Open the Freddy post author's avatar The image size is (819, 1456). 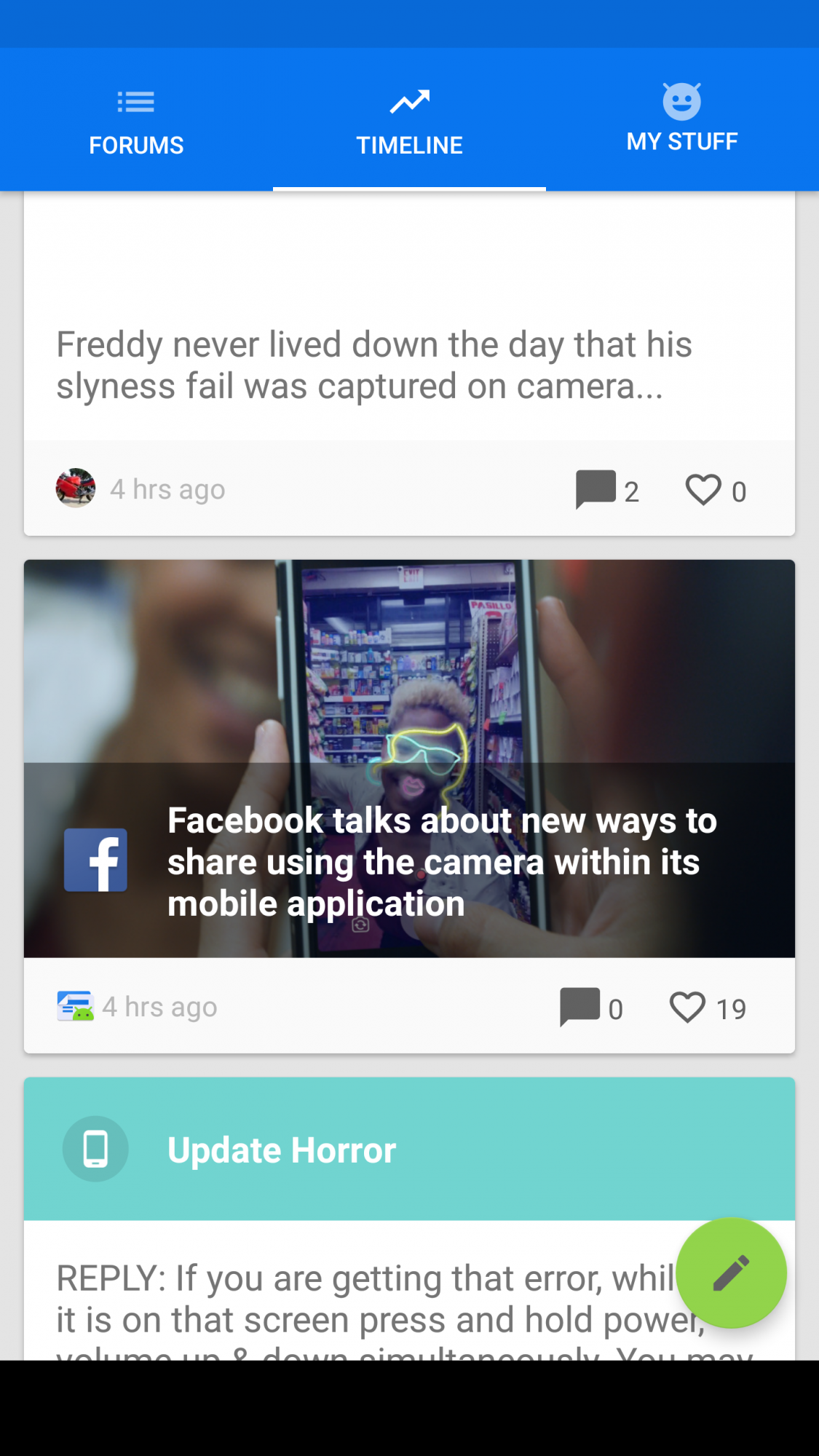76,488
